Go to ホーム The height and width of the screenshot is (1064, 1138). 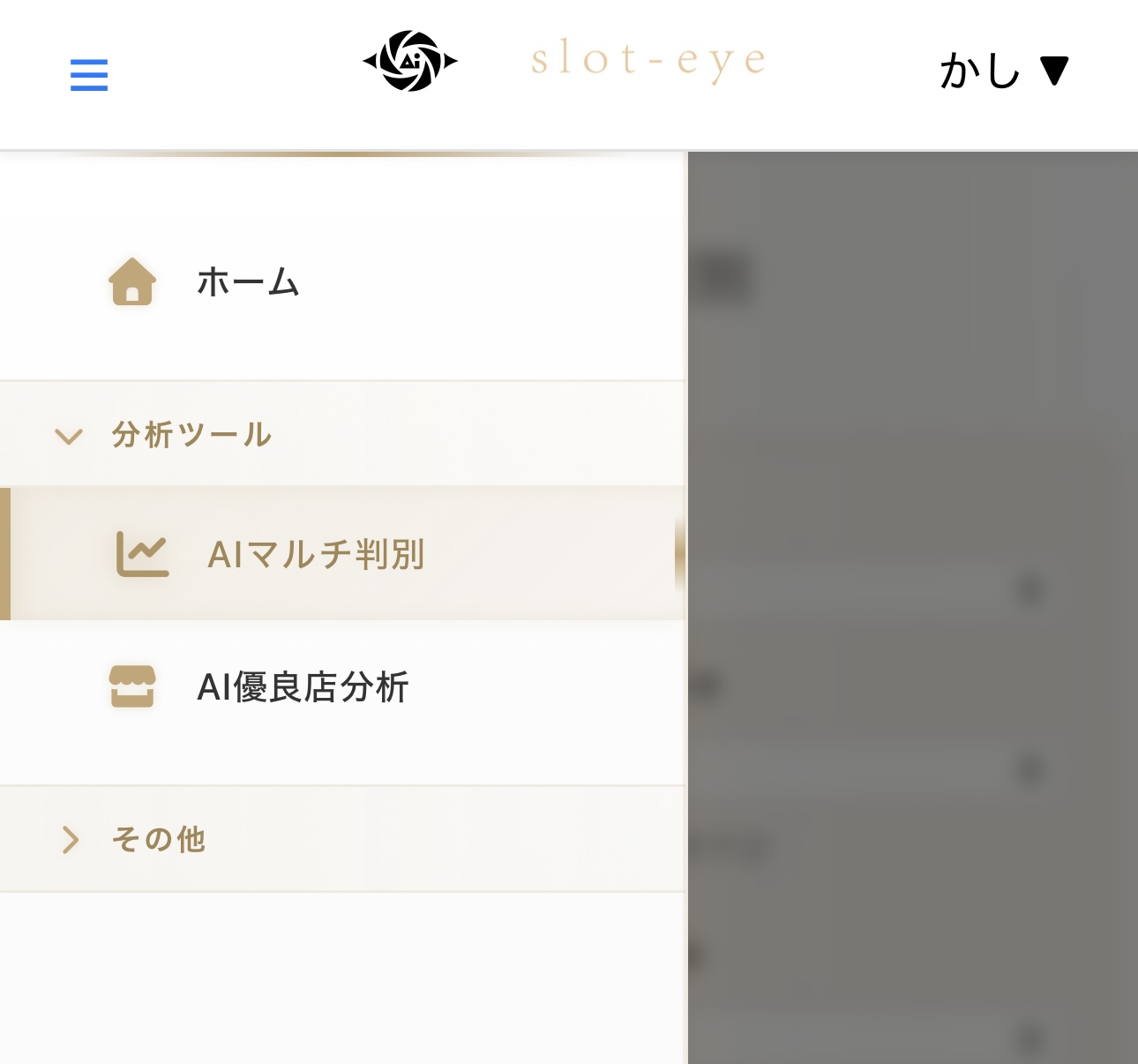[248, 282]
